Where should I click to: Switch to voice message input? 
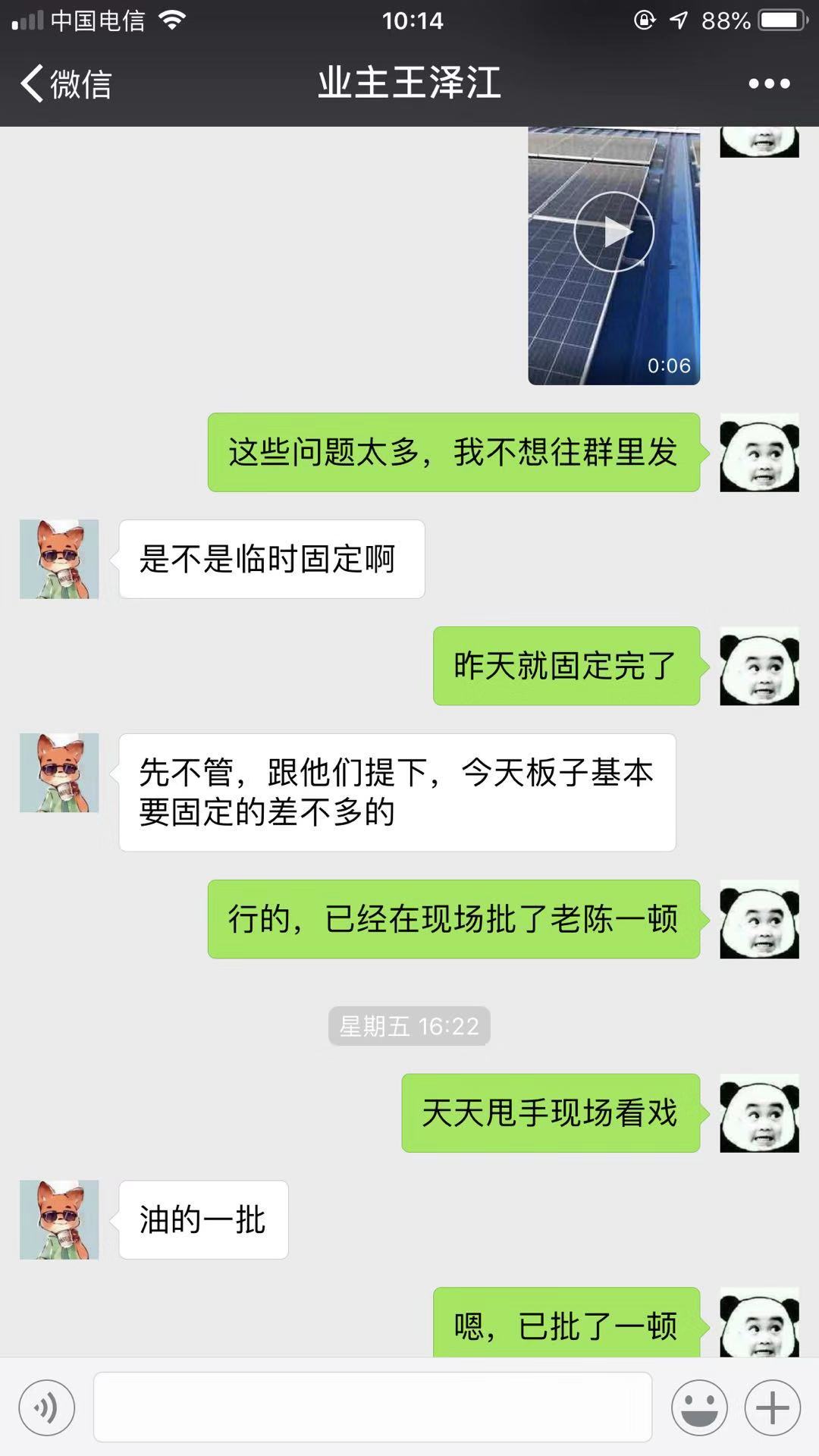click(x=47, y=1408)
